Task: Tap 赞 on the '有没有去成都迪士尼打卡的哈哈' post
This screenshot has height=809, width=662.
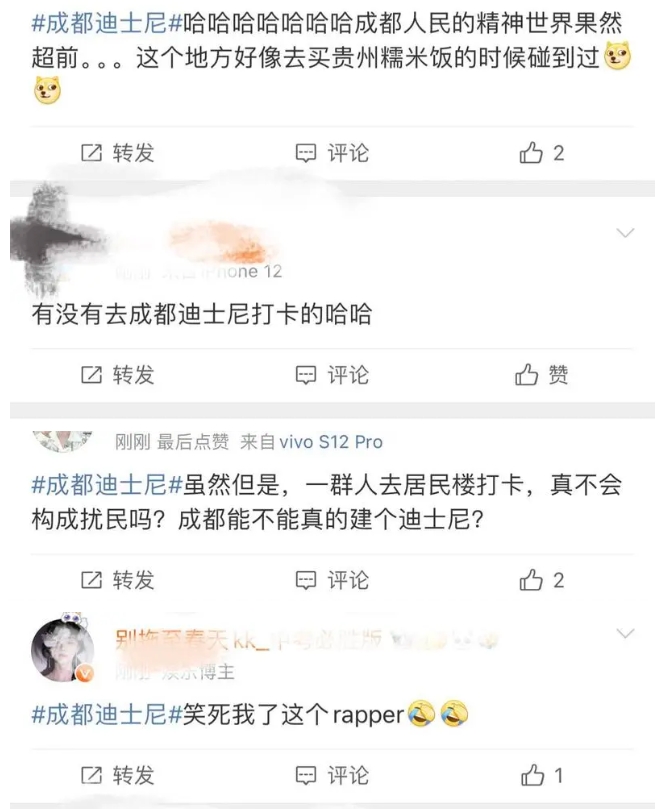Action: pos(541,375)
